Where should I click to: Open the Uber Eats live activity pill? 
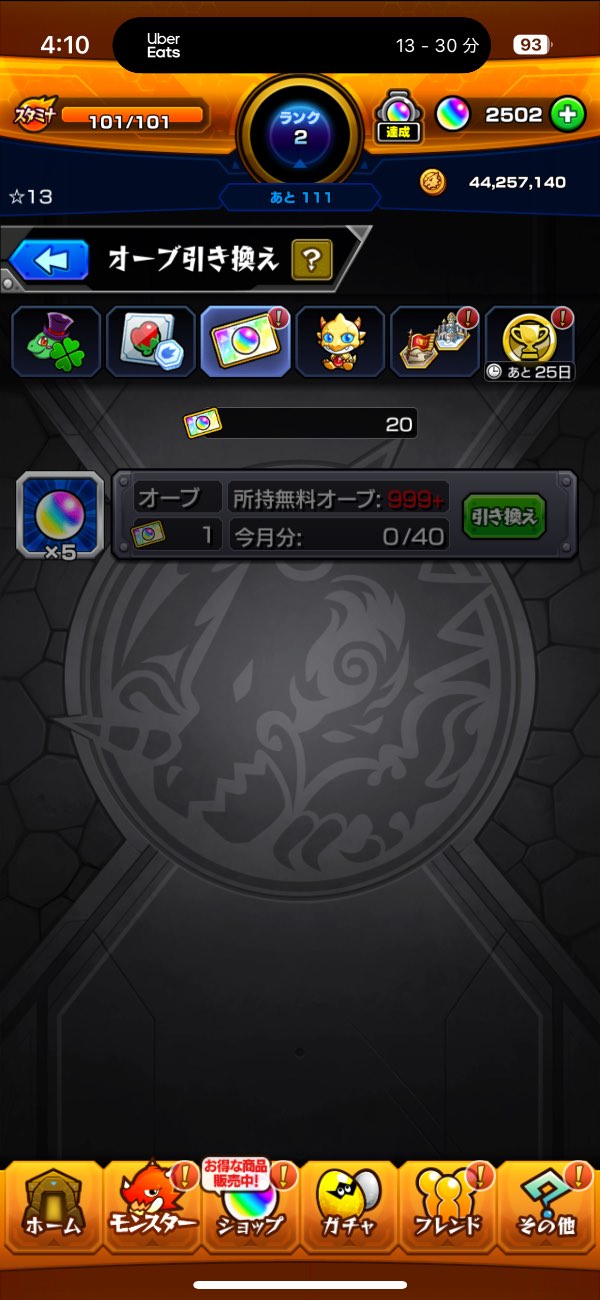pyautogui.click(x=301, y=45)
